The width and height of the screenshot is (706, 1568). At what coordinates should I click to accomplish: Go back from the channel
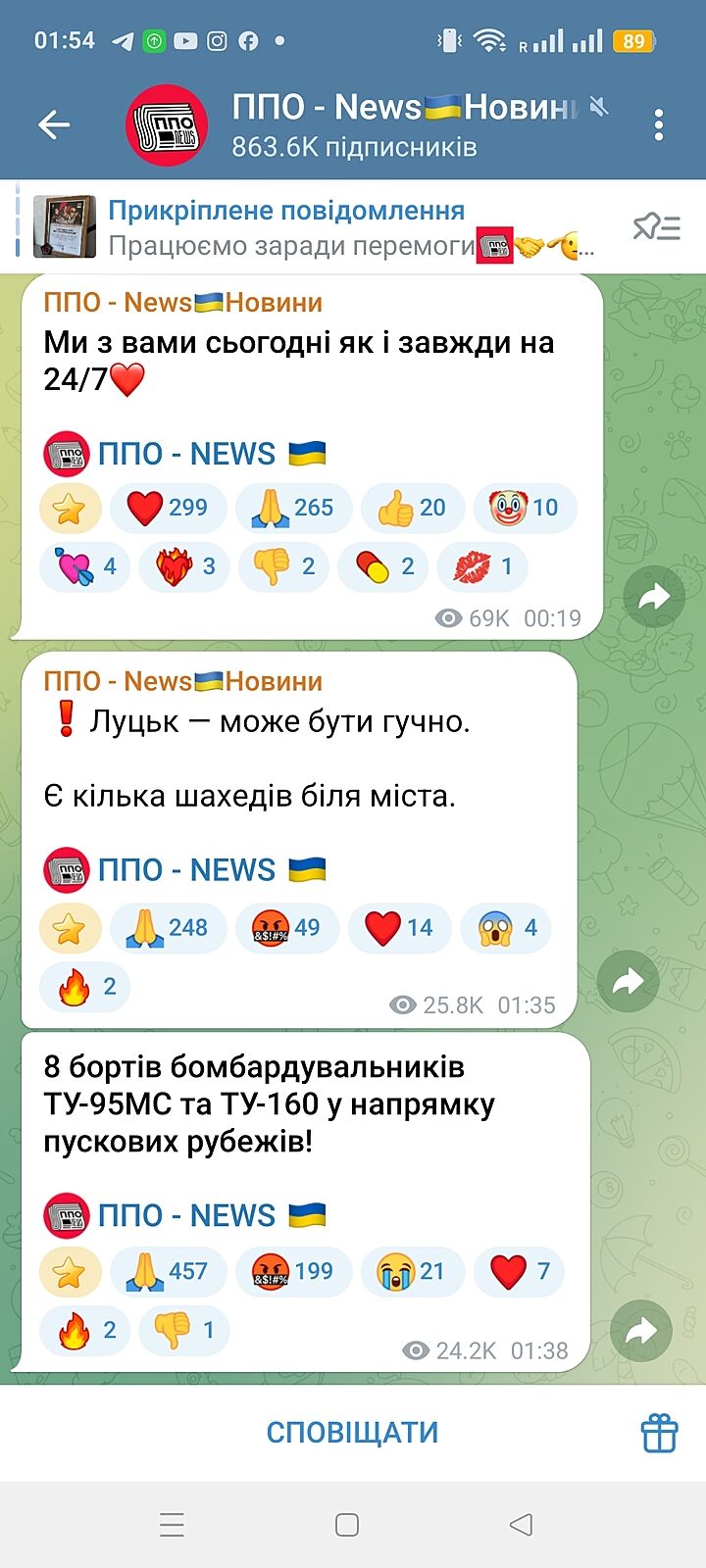pyautogui.click(x=54, y=124)
